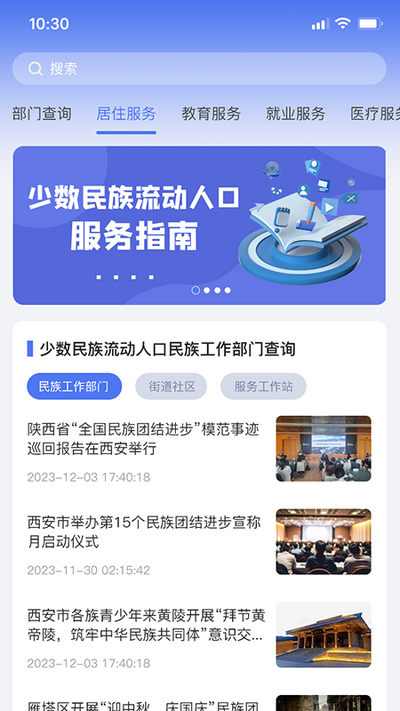Open the 少数民族流动人口服务指南 banner
Screen dimensions: 400x711
(199, 225)
